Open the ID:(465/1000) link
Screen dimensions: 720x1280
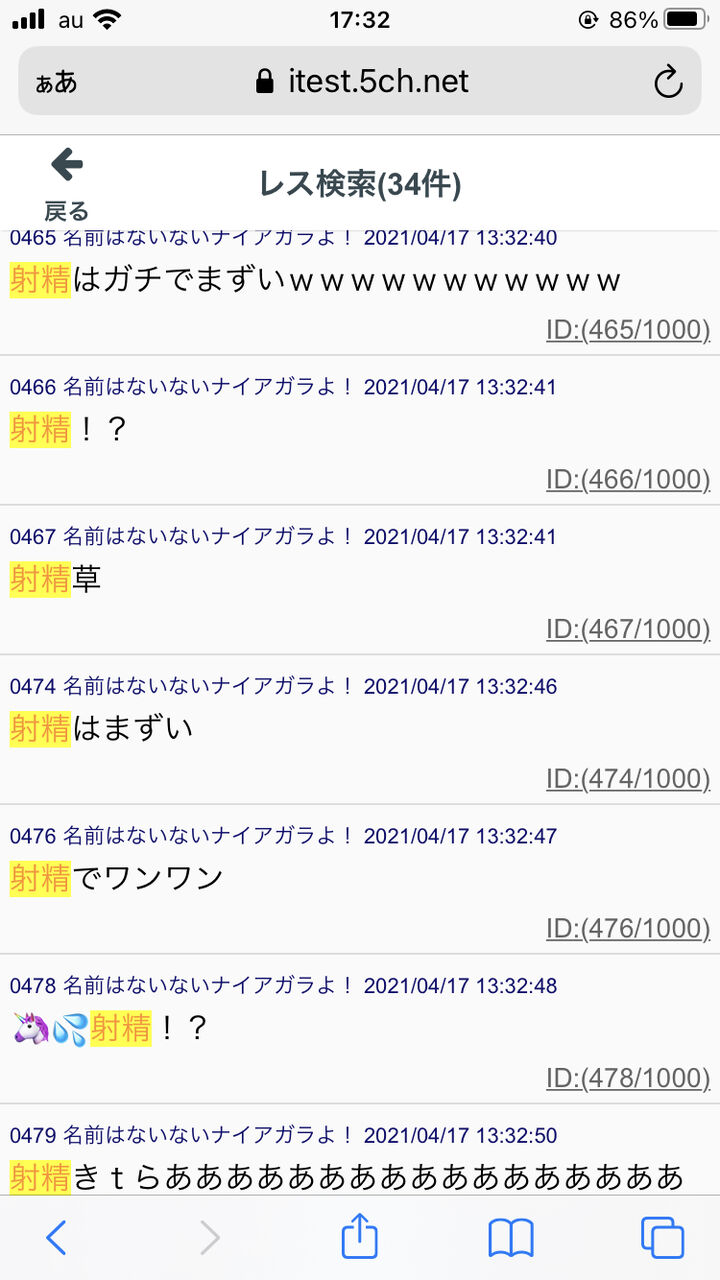coord(627,330)
